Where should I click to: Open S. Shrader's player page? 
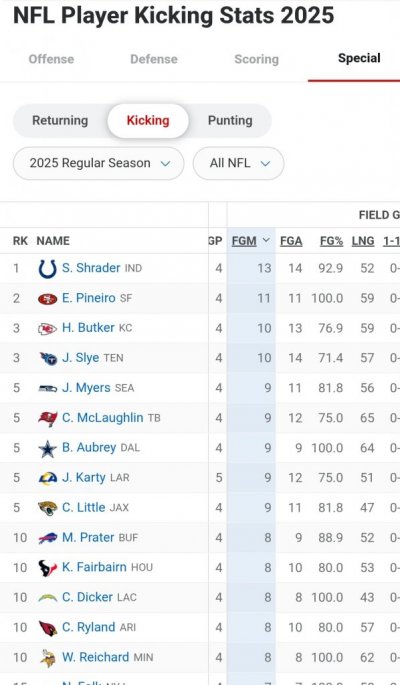91,268
